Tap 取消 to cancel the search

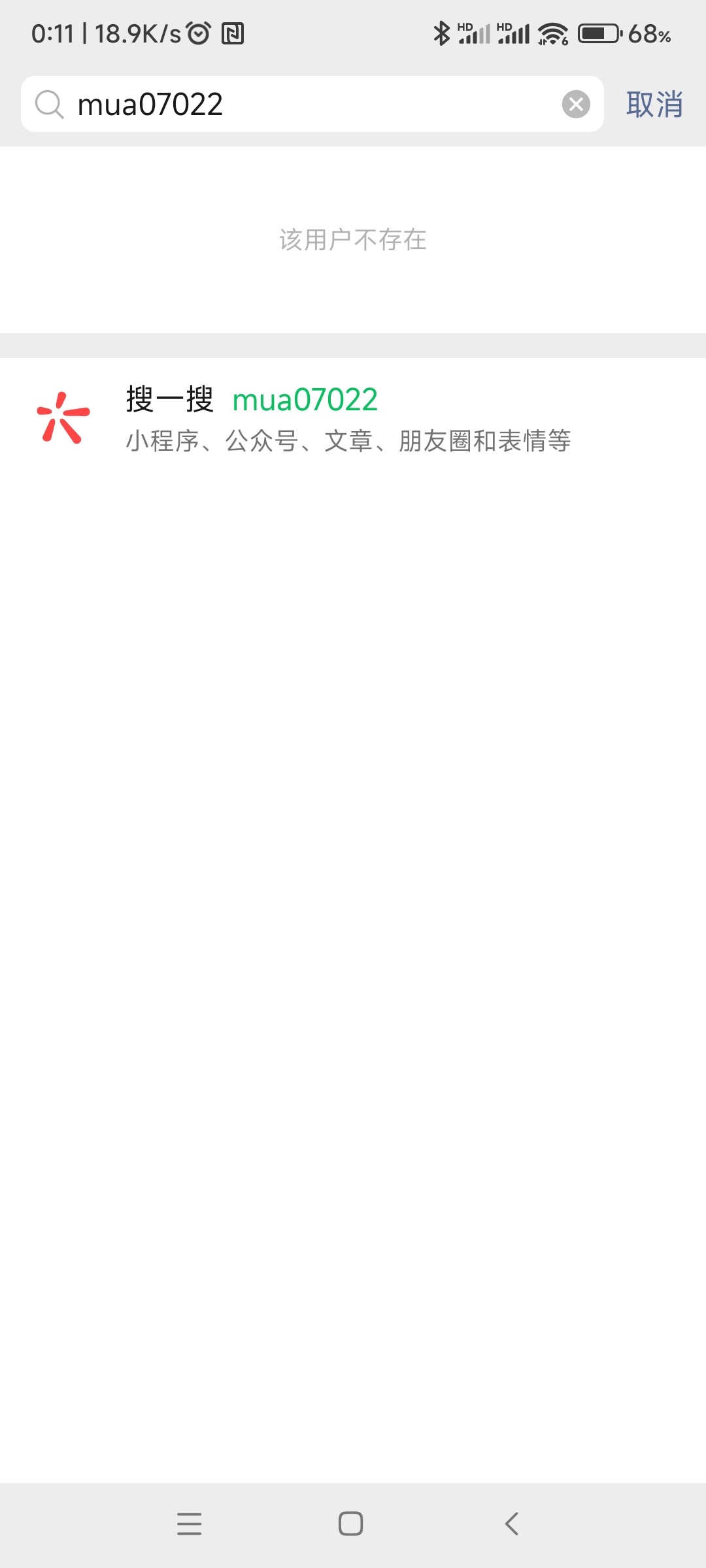click(x=654, y=104)
